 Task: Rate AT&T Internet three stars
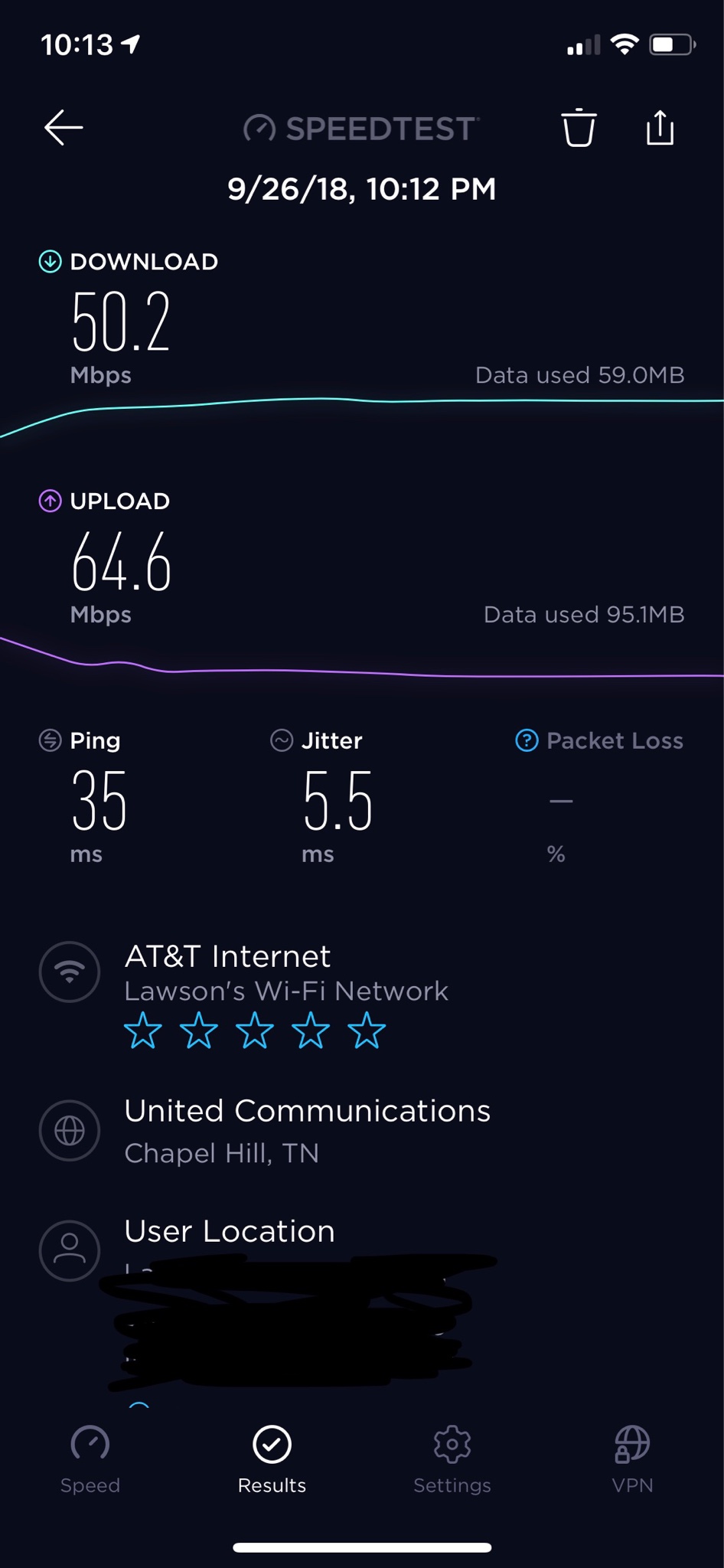point(255,1030)
